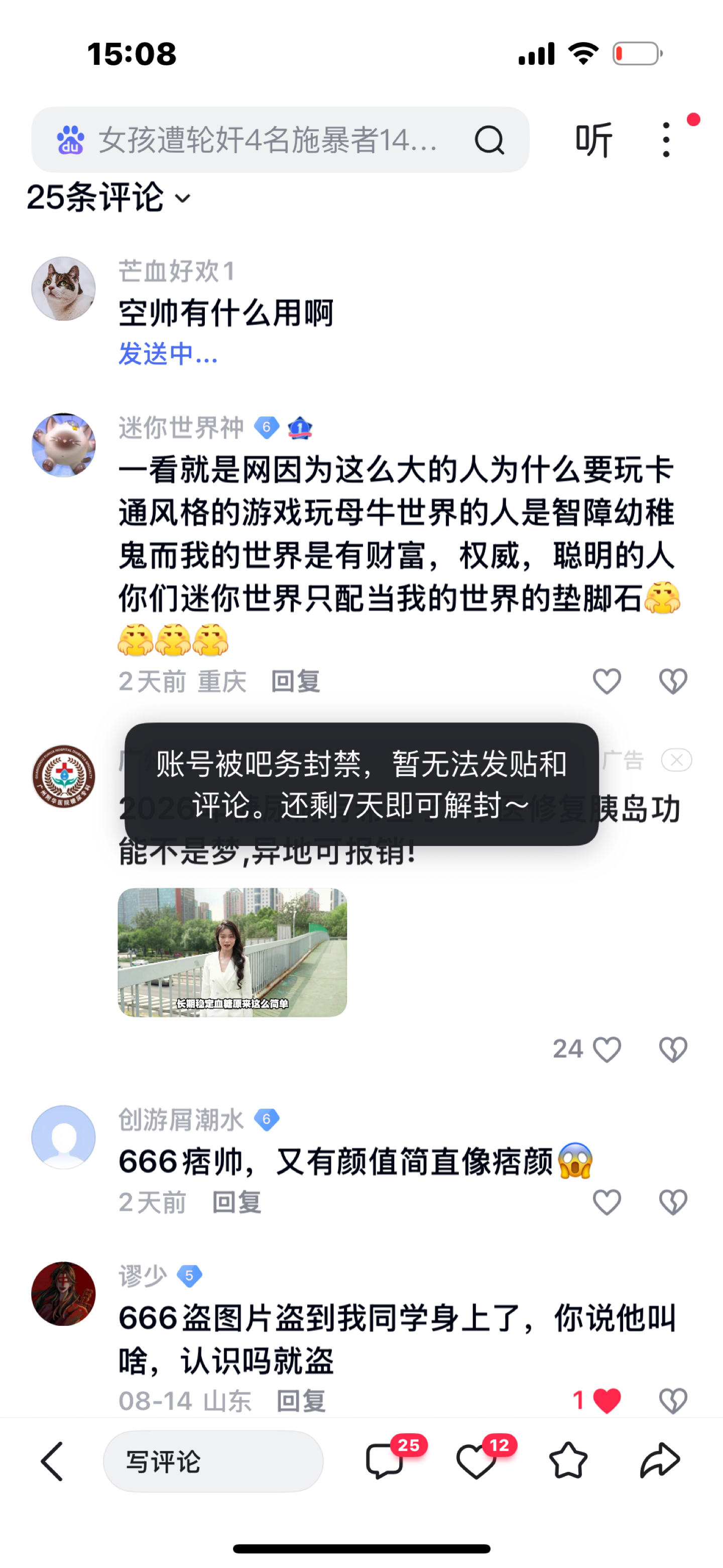Bookmark the post with the star icon
Image resolution: width=723 pixels, height=1568 pixels.
click(568, 1461)
